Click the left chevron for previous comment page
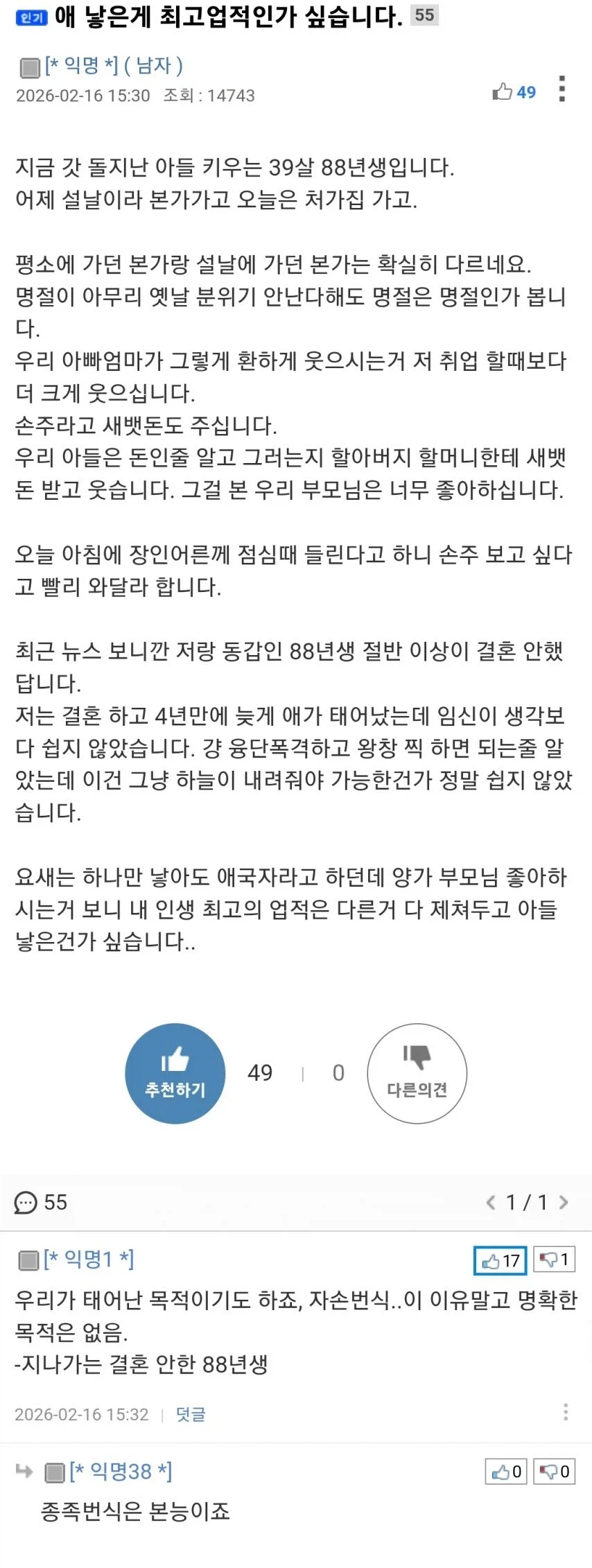The width and height of the screenshot is (592, 1568). [x=490, y=1203]
